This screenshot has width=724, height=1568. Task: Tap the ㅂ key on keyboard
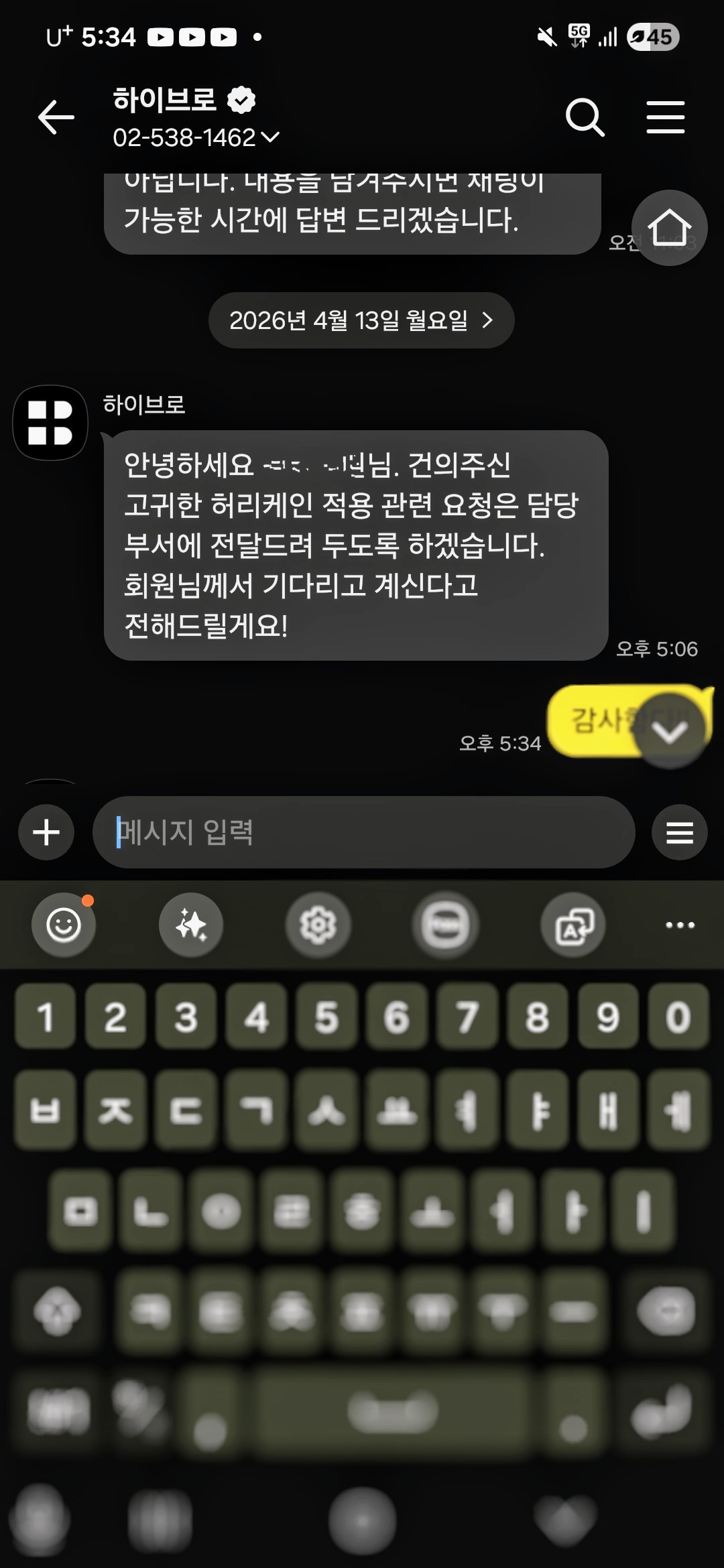pos(46,1110)
